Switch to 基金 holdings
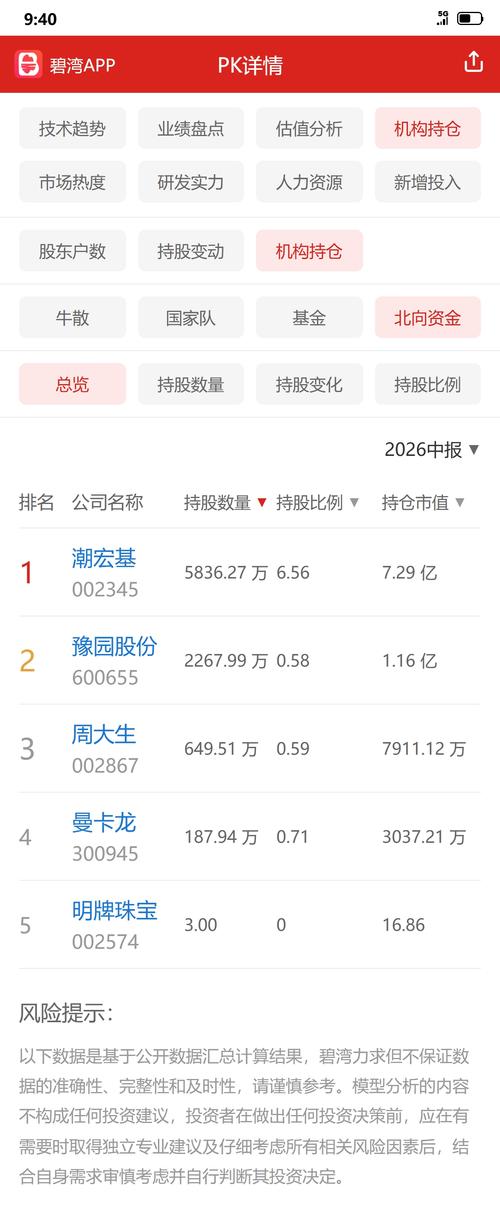This screenshot has height=1219, width=500. point(309,318)
